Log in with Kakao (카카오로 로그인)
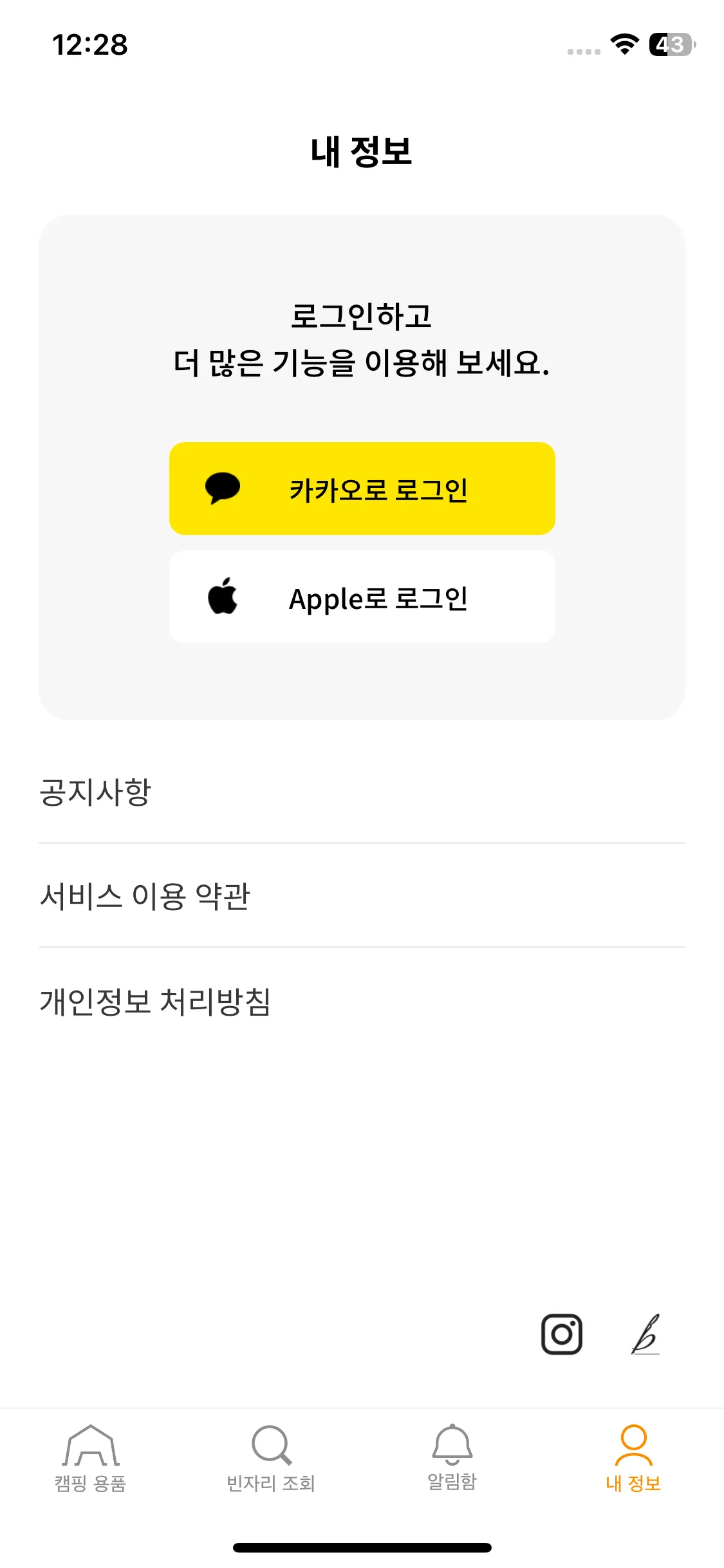This screenshot has height=1568, width=724. (x=362, y=489)
